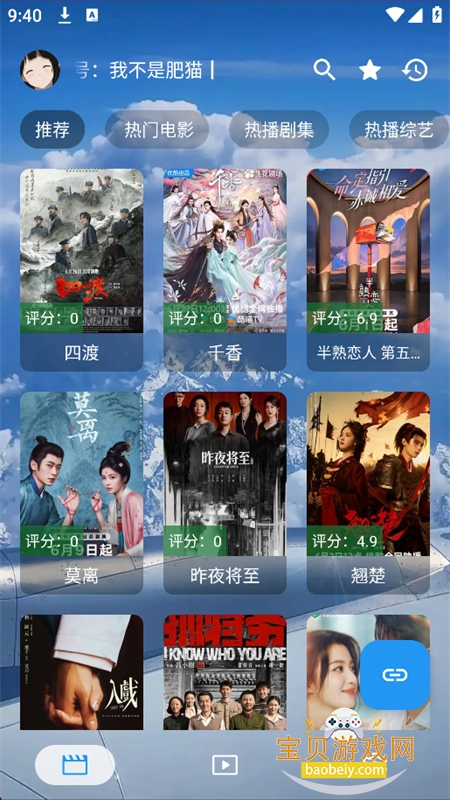Switch to the video player bottom tab

point(225,765)
